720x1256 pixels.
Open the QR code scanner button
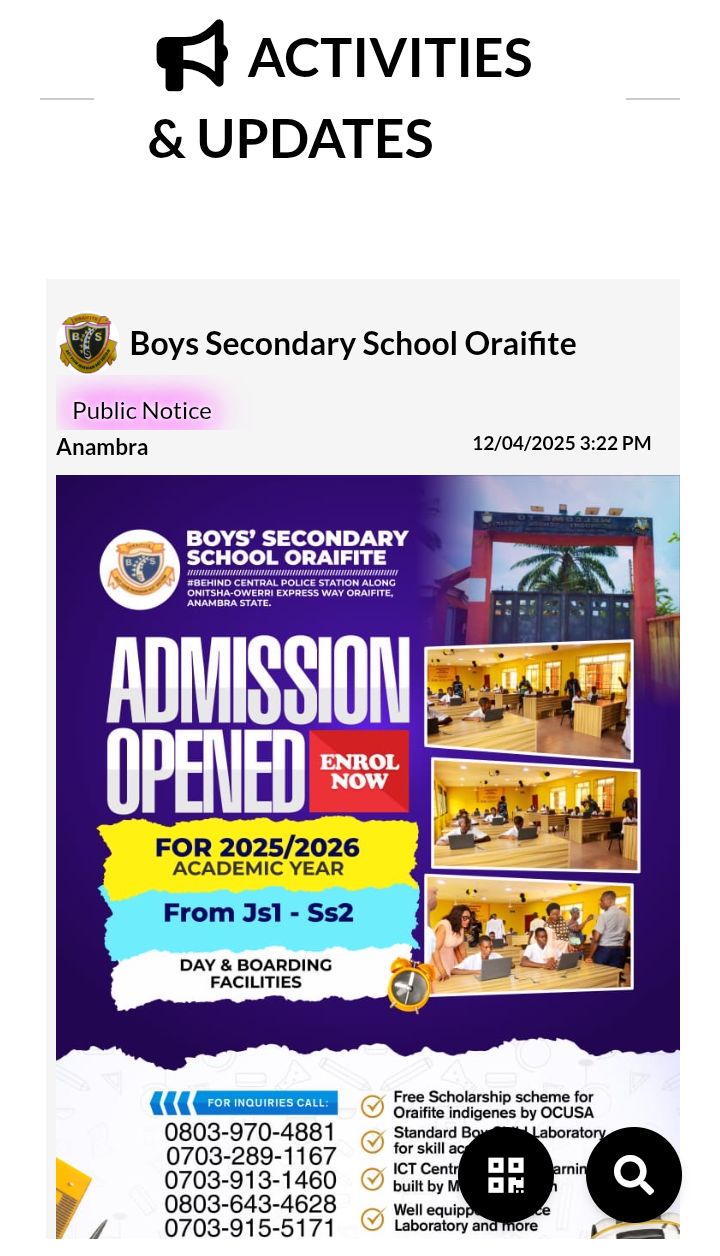(x=506, y=1175)
